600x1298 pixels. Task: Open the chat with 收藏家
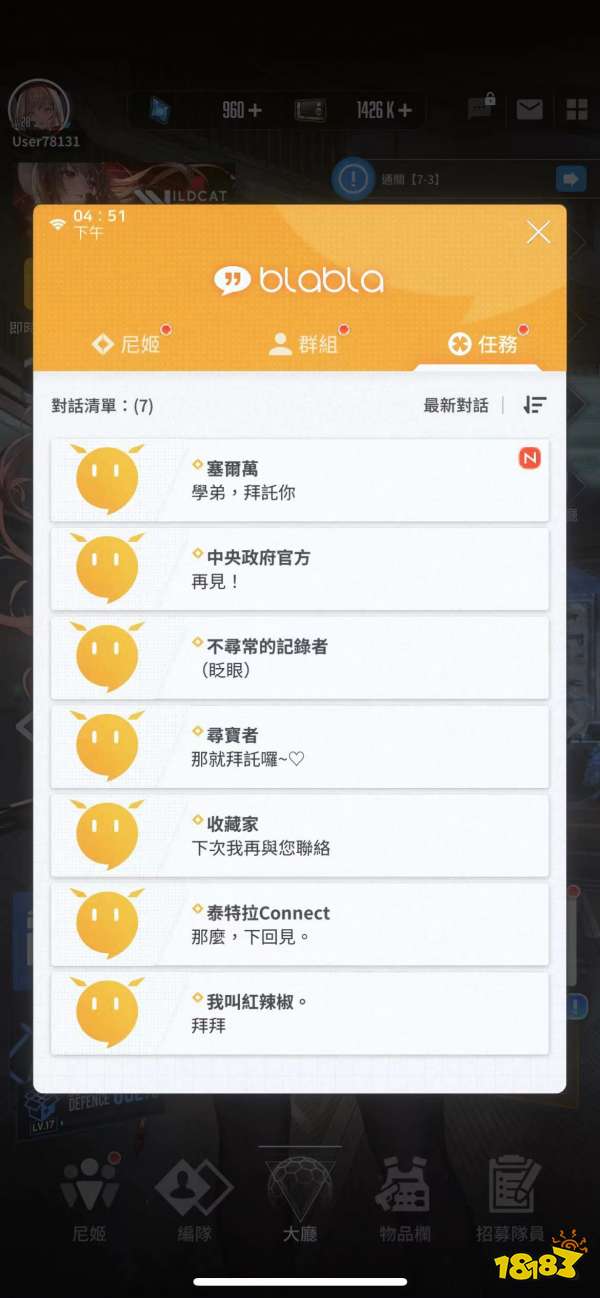coord(300,836)
